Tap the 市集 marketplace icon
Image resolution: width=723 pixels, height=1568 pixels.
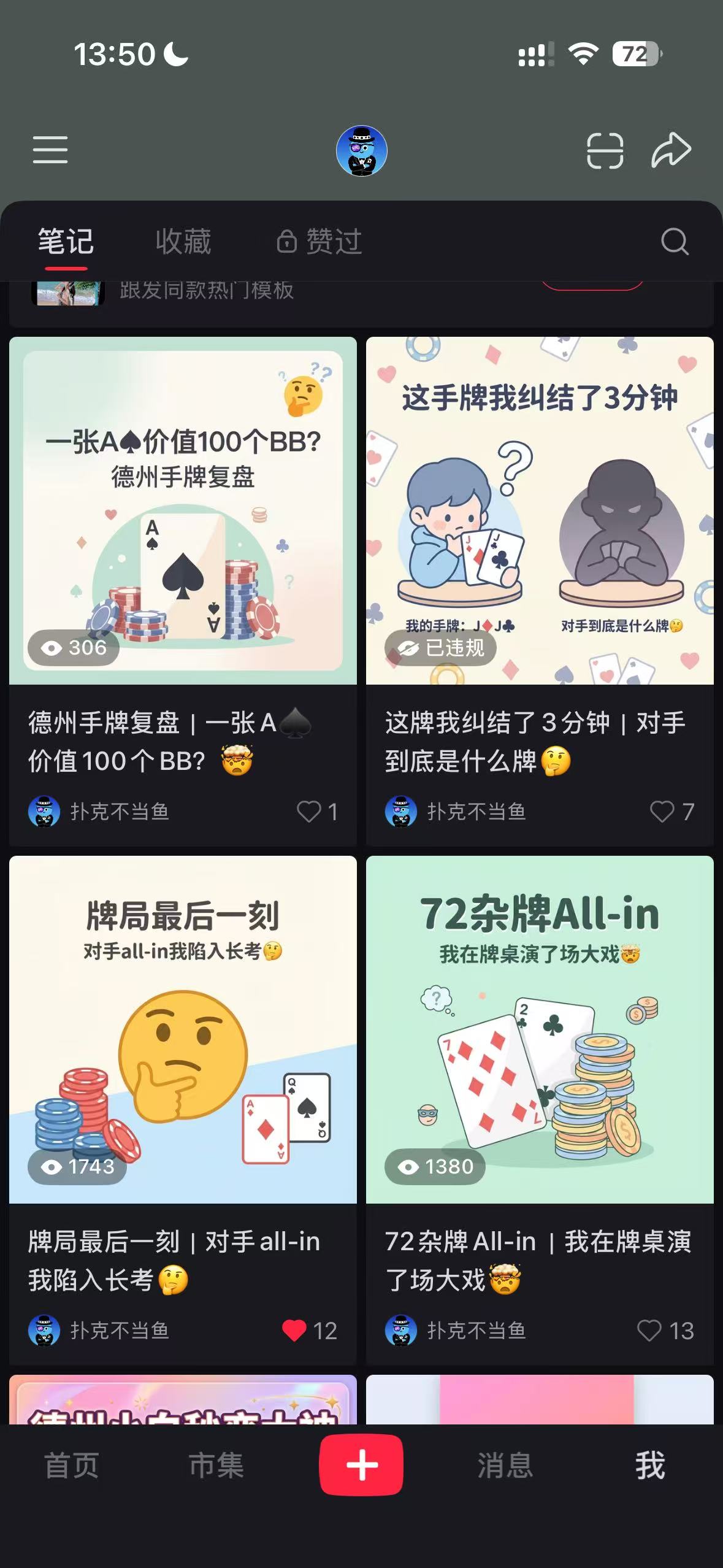(x=216, y=1463)
